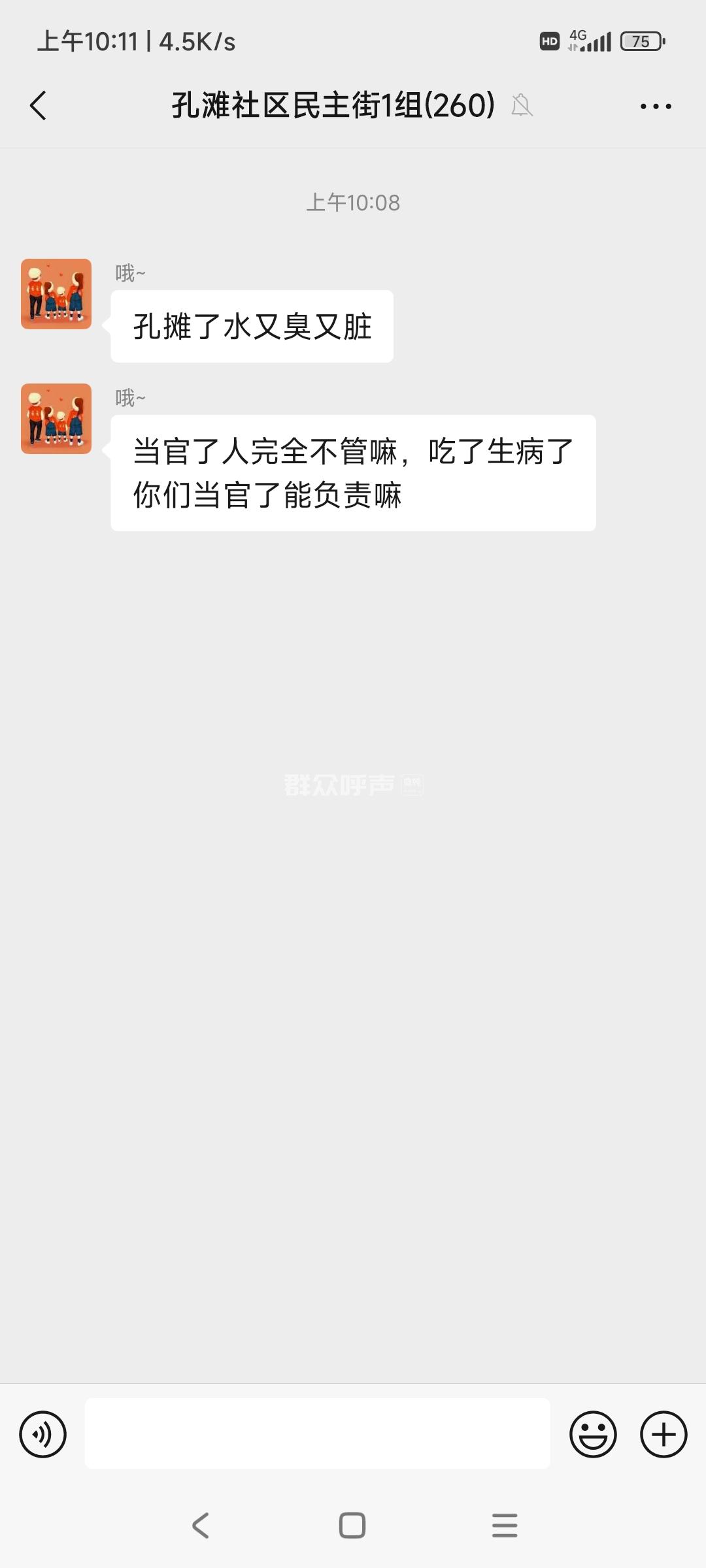Tap the system home button
The image size is (706, 1568).
click(352, 1526)
